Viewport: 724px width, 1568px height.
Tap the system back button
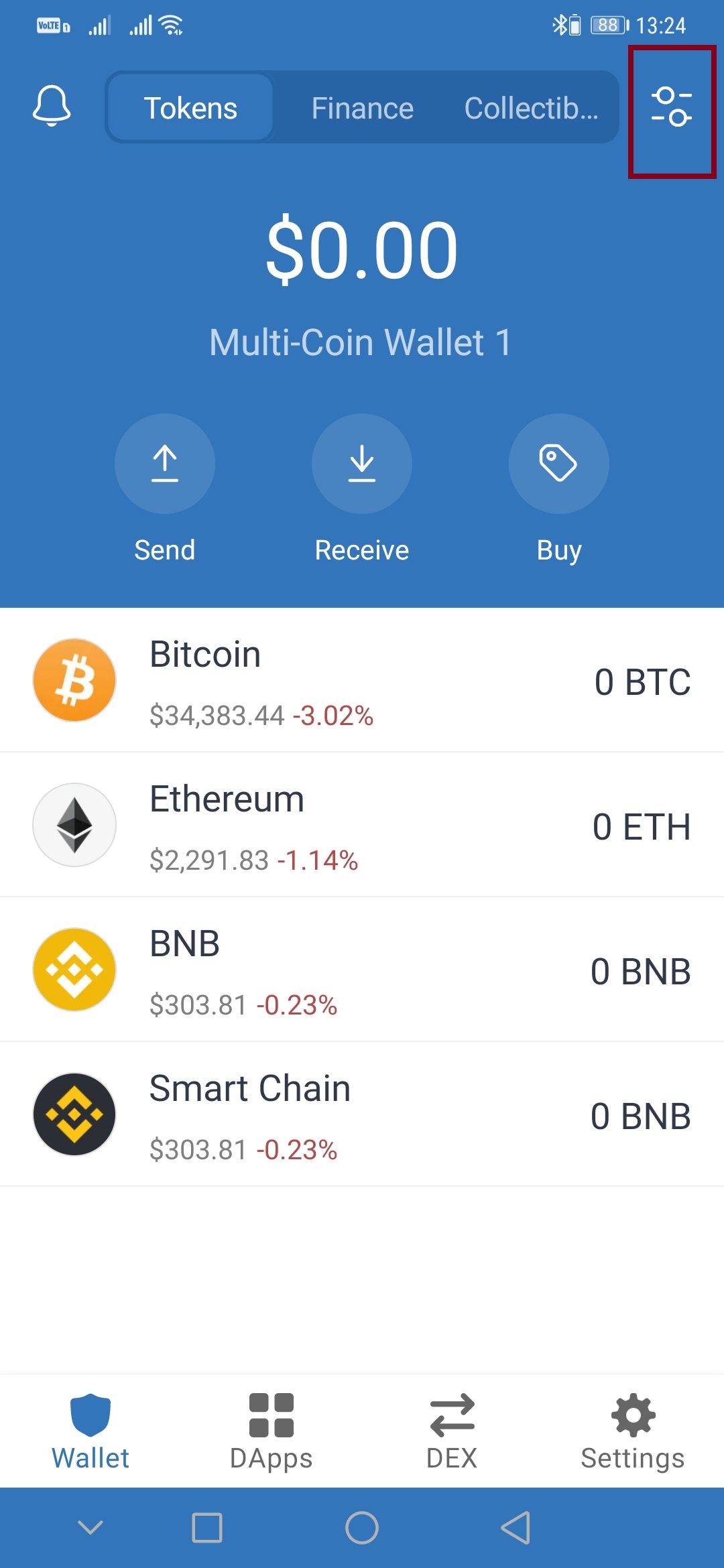click(x=516, y=1528)
